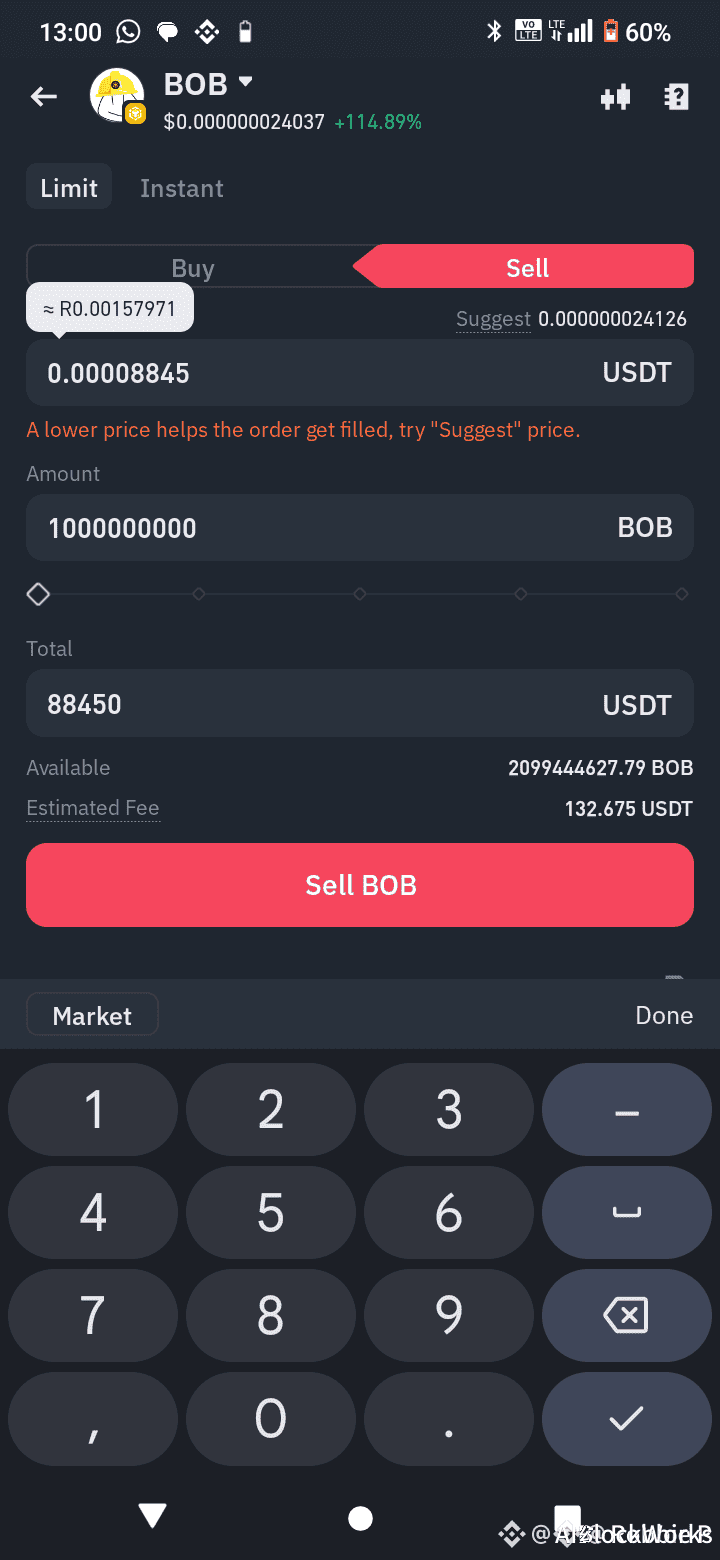Image resolution: width=720 pixels, height=1560 pixels.
Task: Select the Sell side
Action: [x=527, y=268]
